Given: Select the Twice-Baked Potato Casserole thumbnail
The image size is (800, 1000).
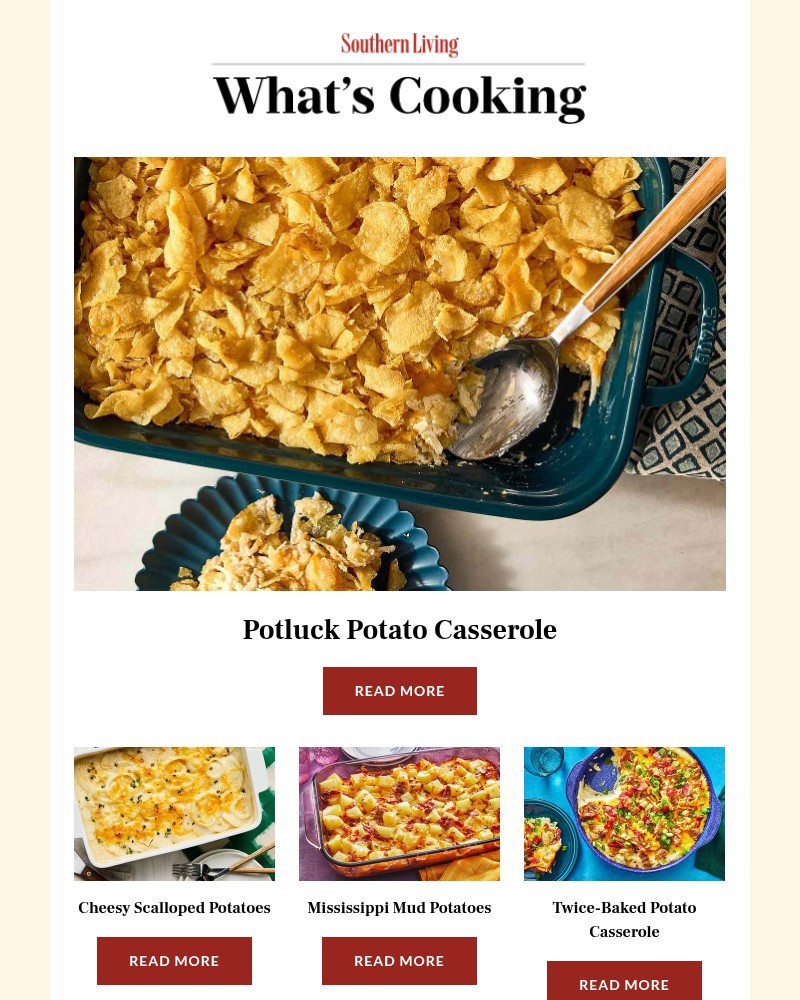Looking at the screenshot, I should tap(624, 813).
